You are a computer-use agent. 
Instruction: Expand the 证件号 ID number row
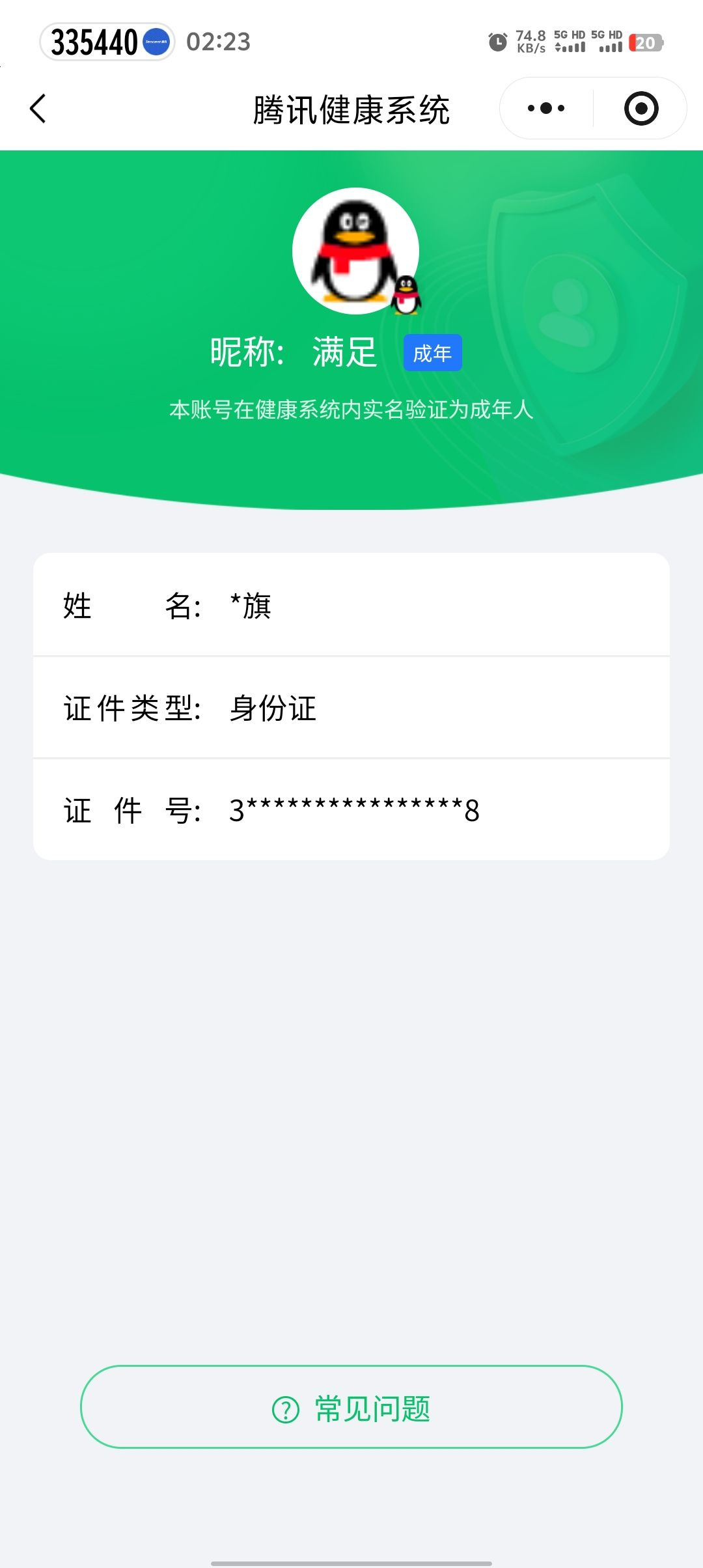(x=351, y=811)
